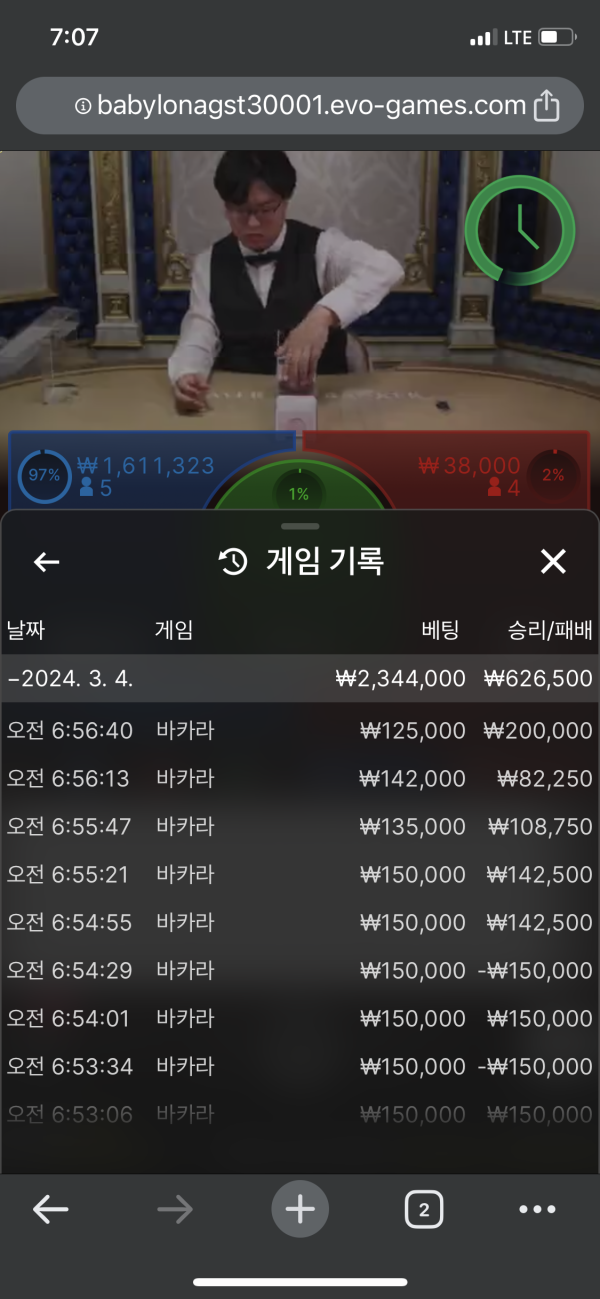
Task: Open the 오전 6:56:13 바카라 record
Action: point(300,779)
